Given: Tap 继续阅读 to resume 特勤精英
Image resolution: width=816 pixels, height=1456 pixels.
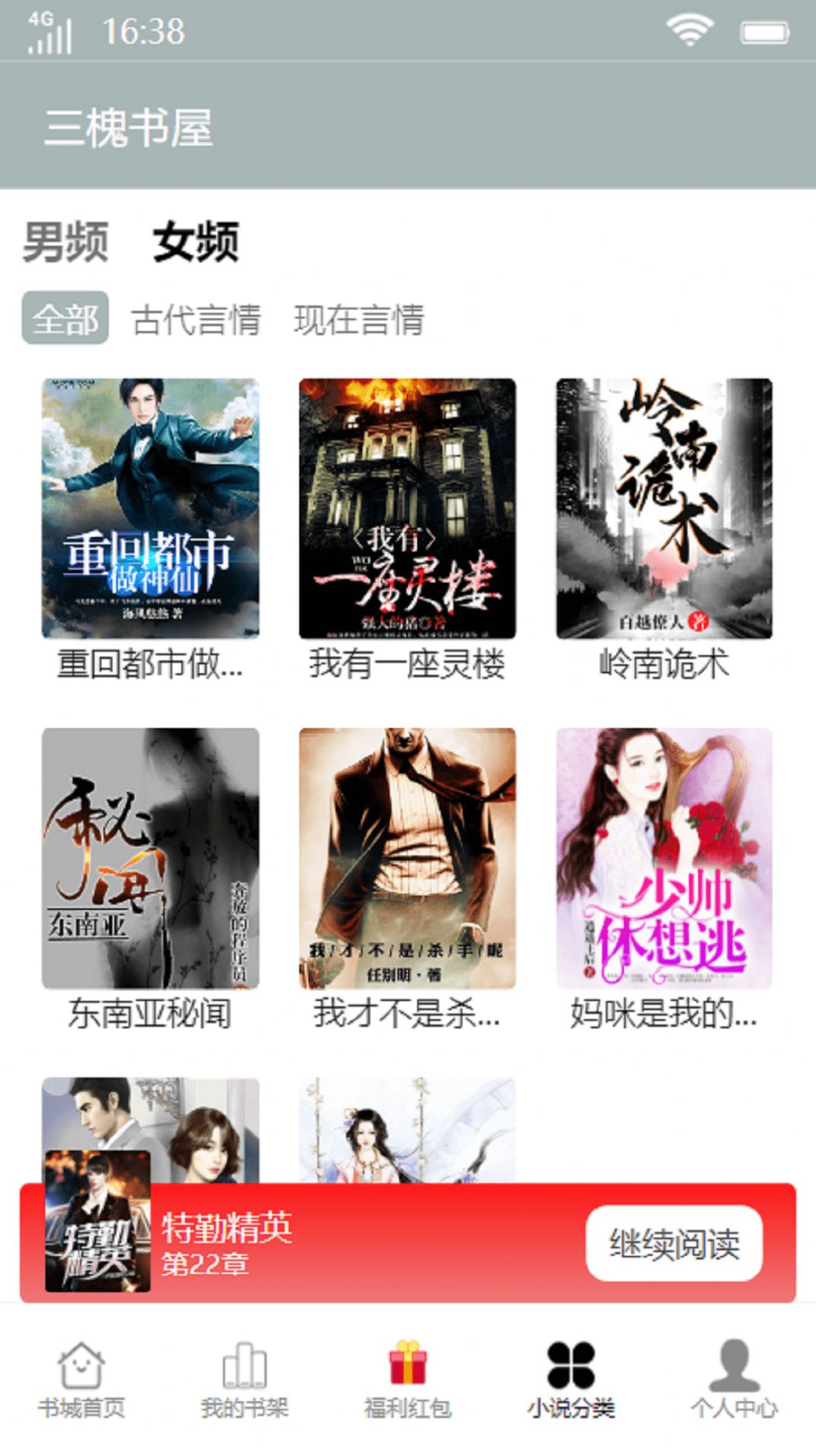Looking at the screenshot, I should coord(674,1244).
